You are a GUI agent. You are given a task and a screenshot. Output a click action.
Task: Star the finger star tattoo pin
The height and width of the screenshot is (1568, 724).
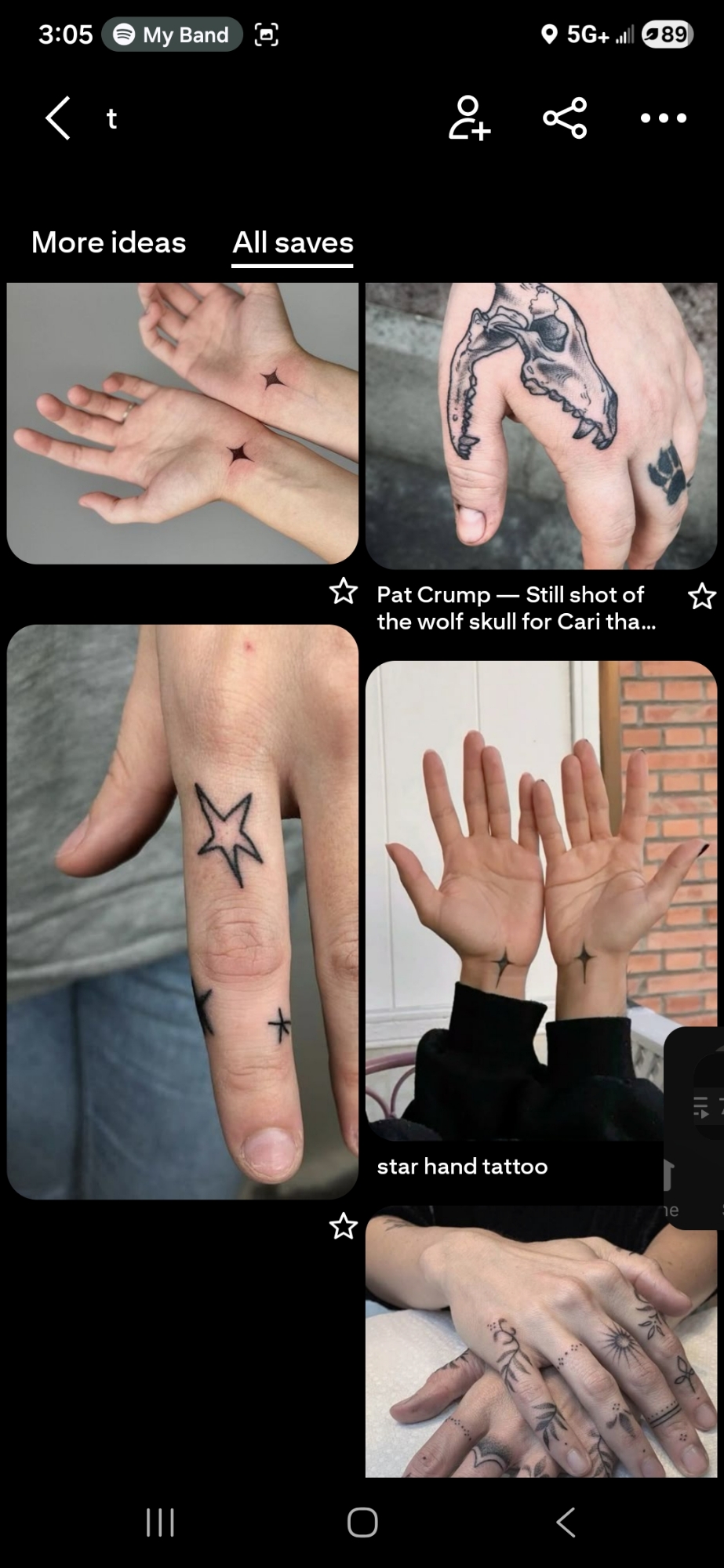pyautogui.click(x=343, y=1226)
